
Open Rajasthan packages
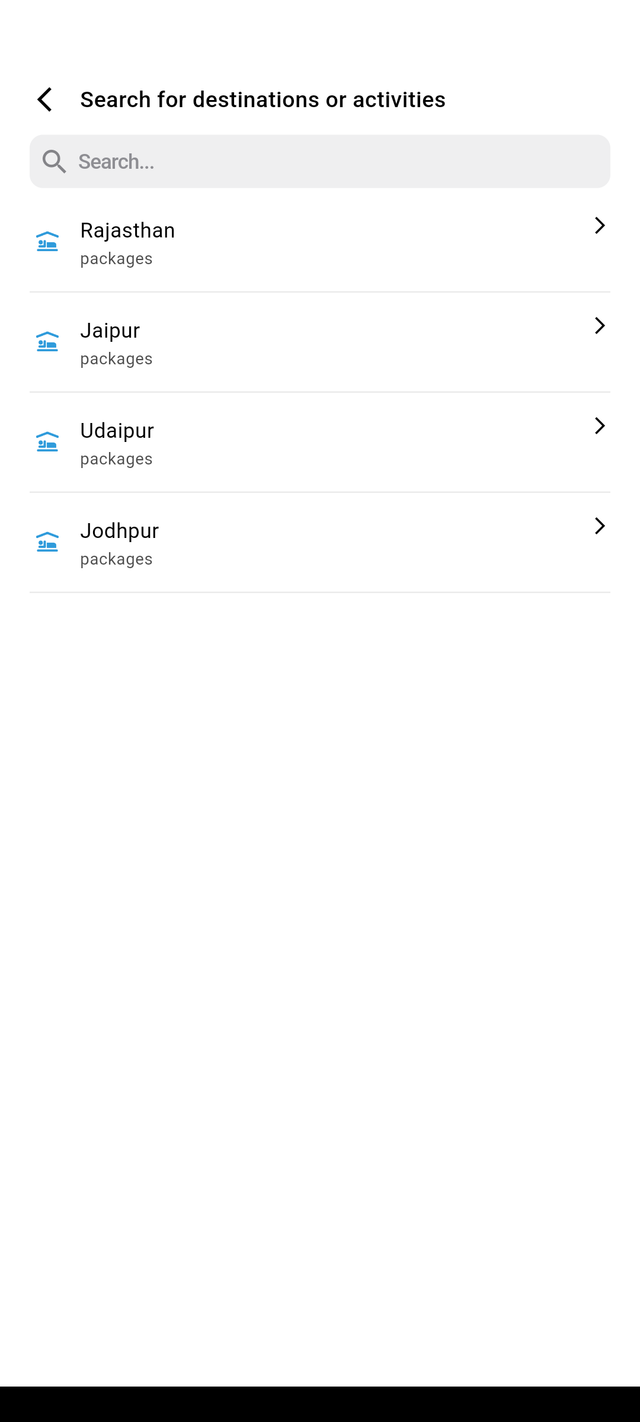320,243
